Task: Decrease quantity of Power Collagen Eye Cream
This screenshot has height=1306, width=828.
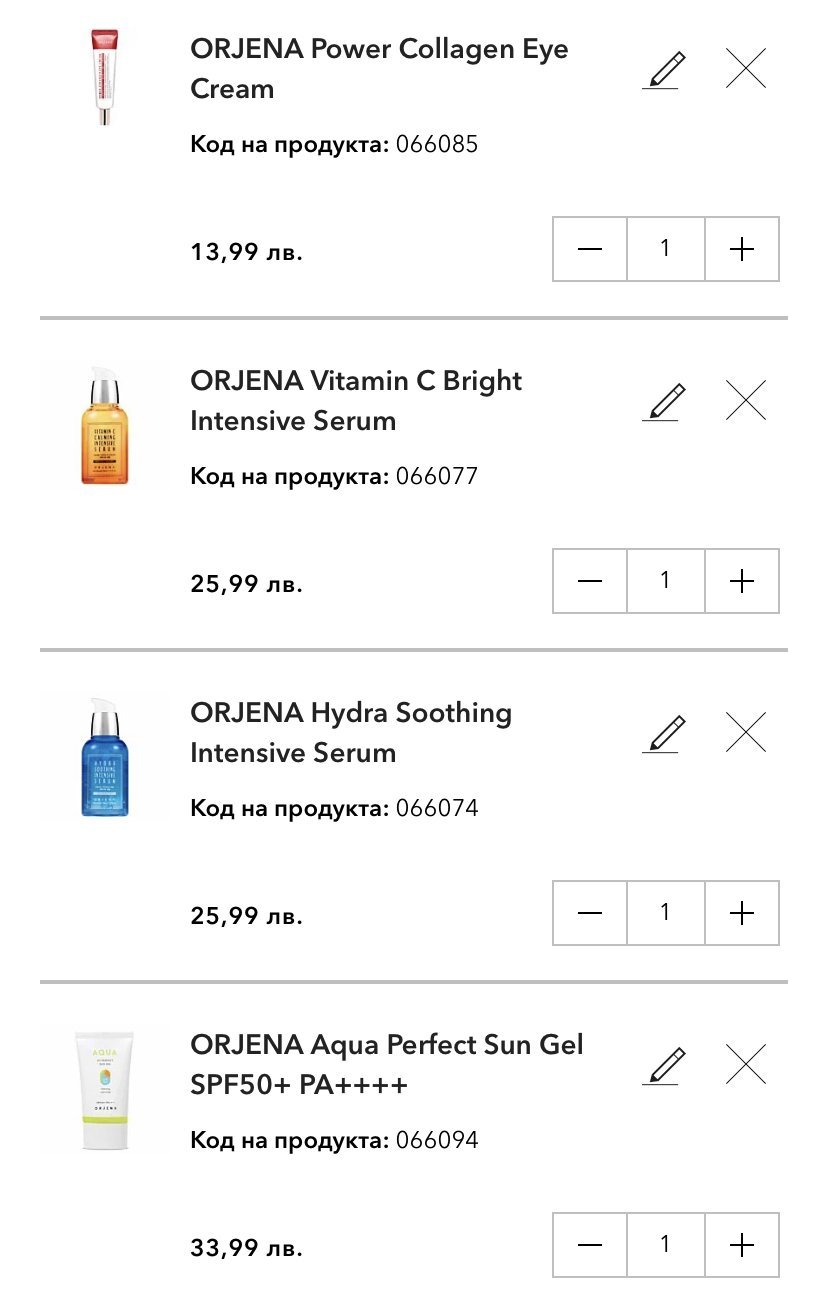Action: click(x=590, y=249)
